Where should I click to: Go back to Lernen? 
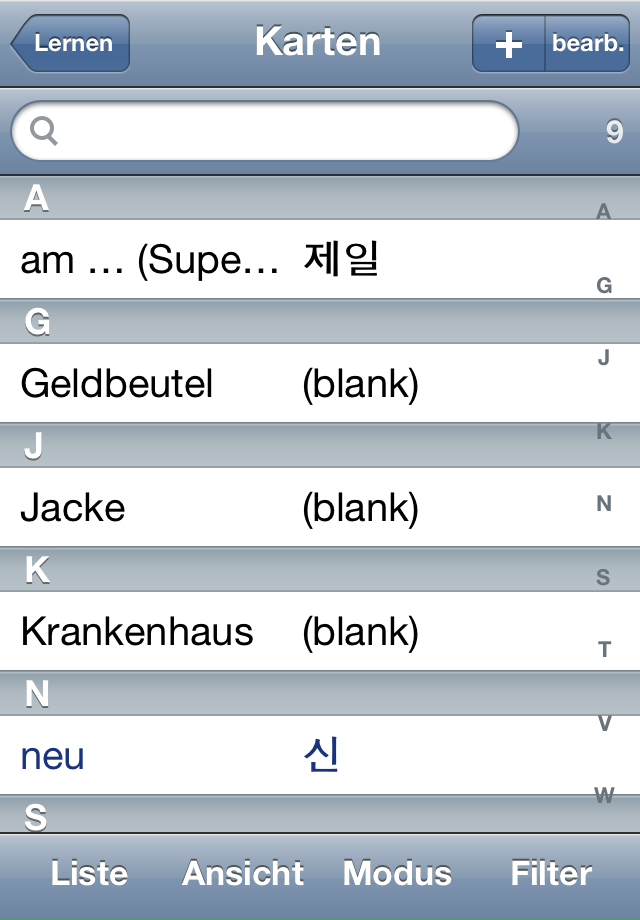(x=72, y=43)
